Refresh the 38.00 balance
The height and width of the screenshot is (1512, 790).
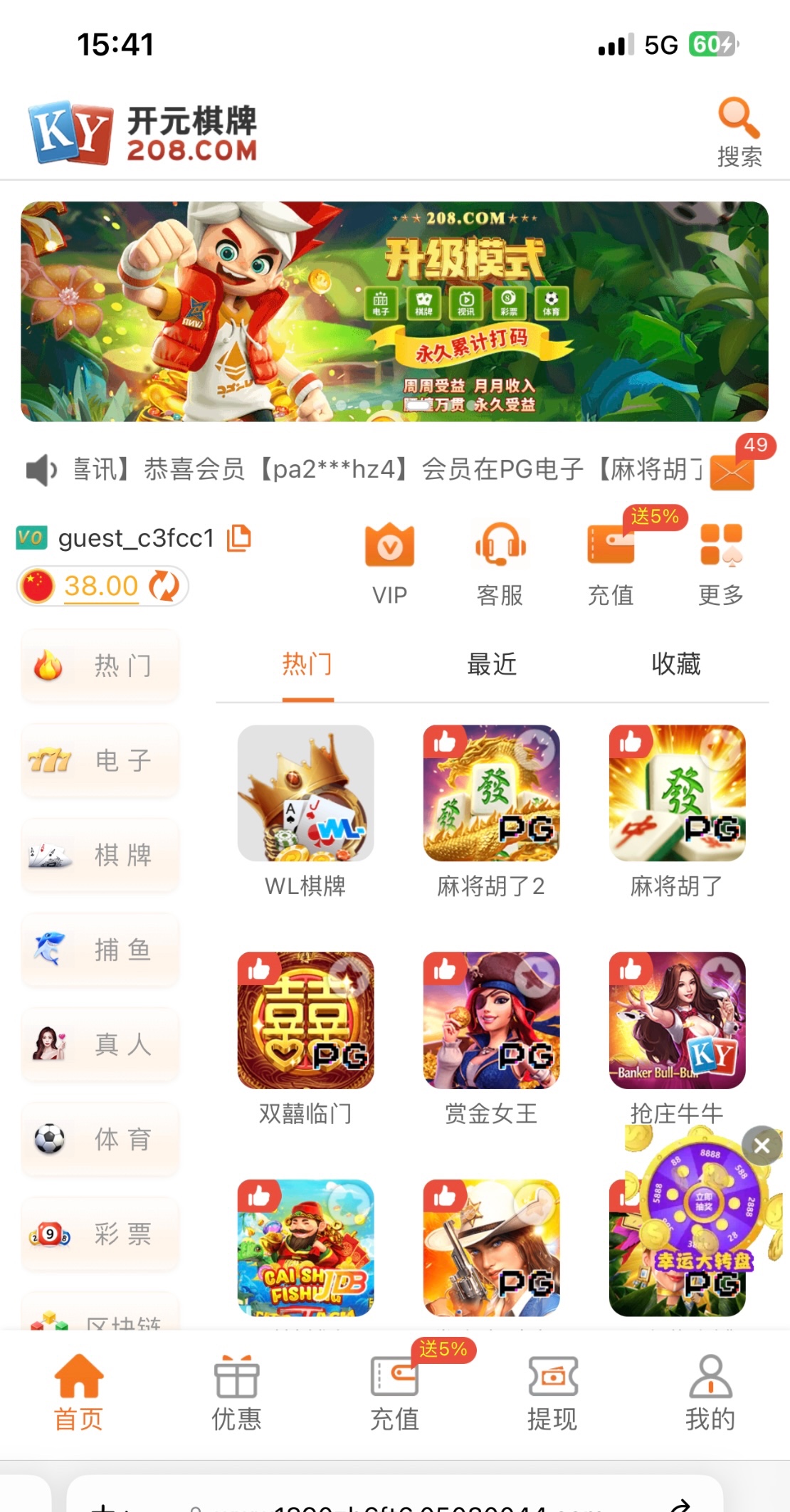point(164,586)
